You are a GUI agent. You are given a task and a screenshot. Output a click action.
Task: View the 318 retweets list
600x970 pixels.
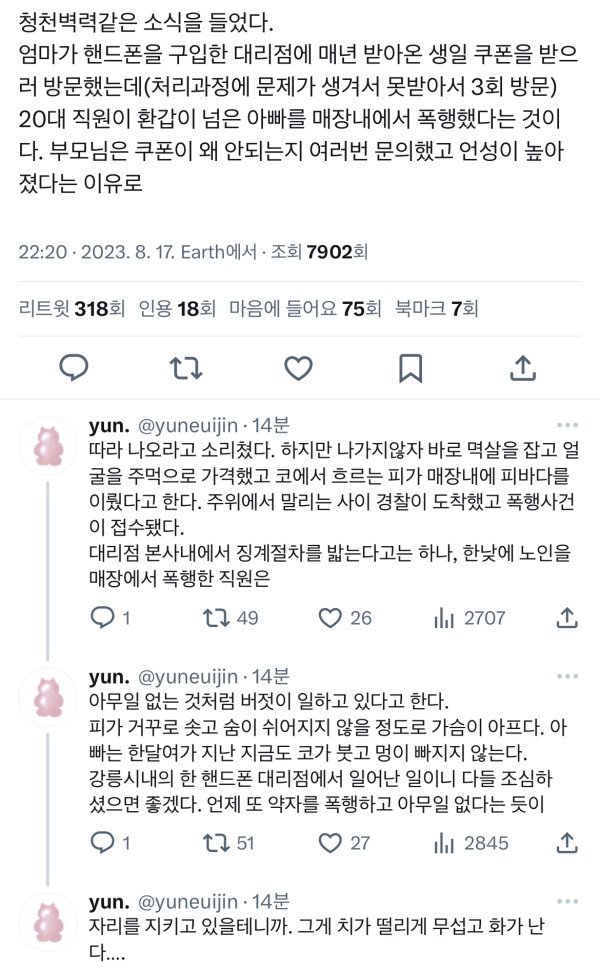pyautogui.click(x=72, y=309)
